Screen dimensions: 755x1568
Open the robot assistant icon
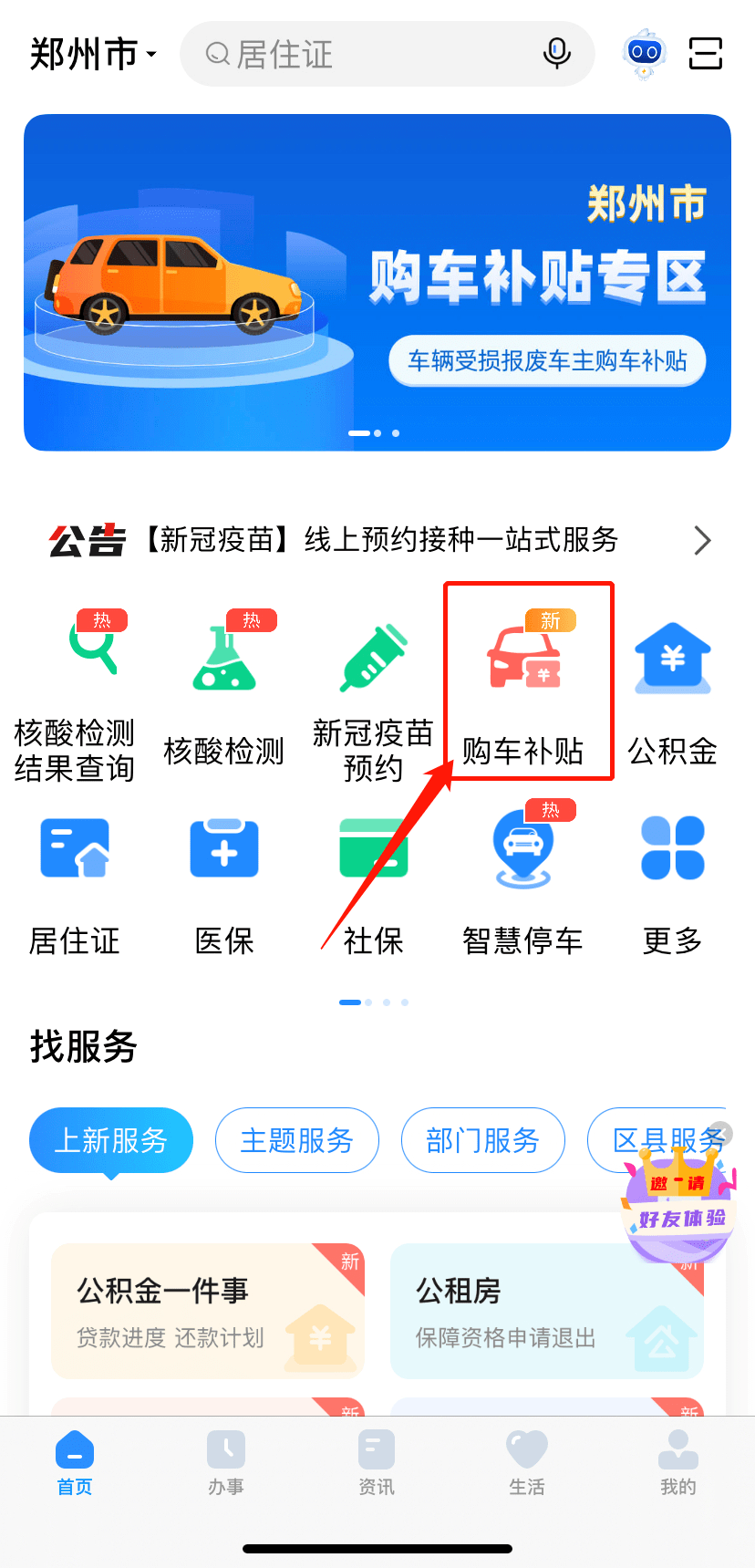click(644, 54)
